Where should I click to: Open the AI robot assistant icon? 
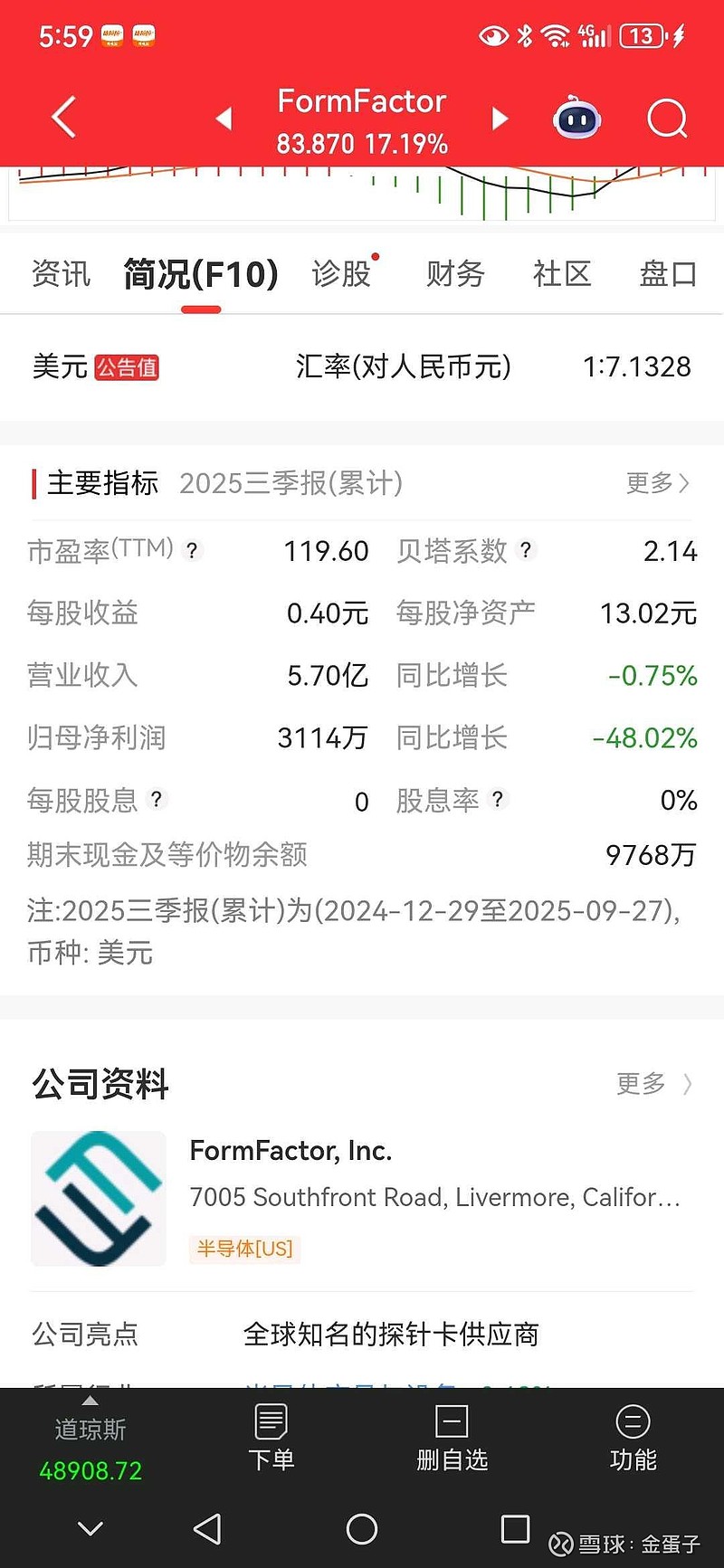click(576, 118)
